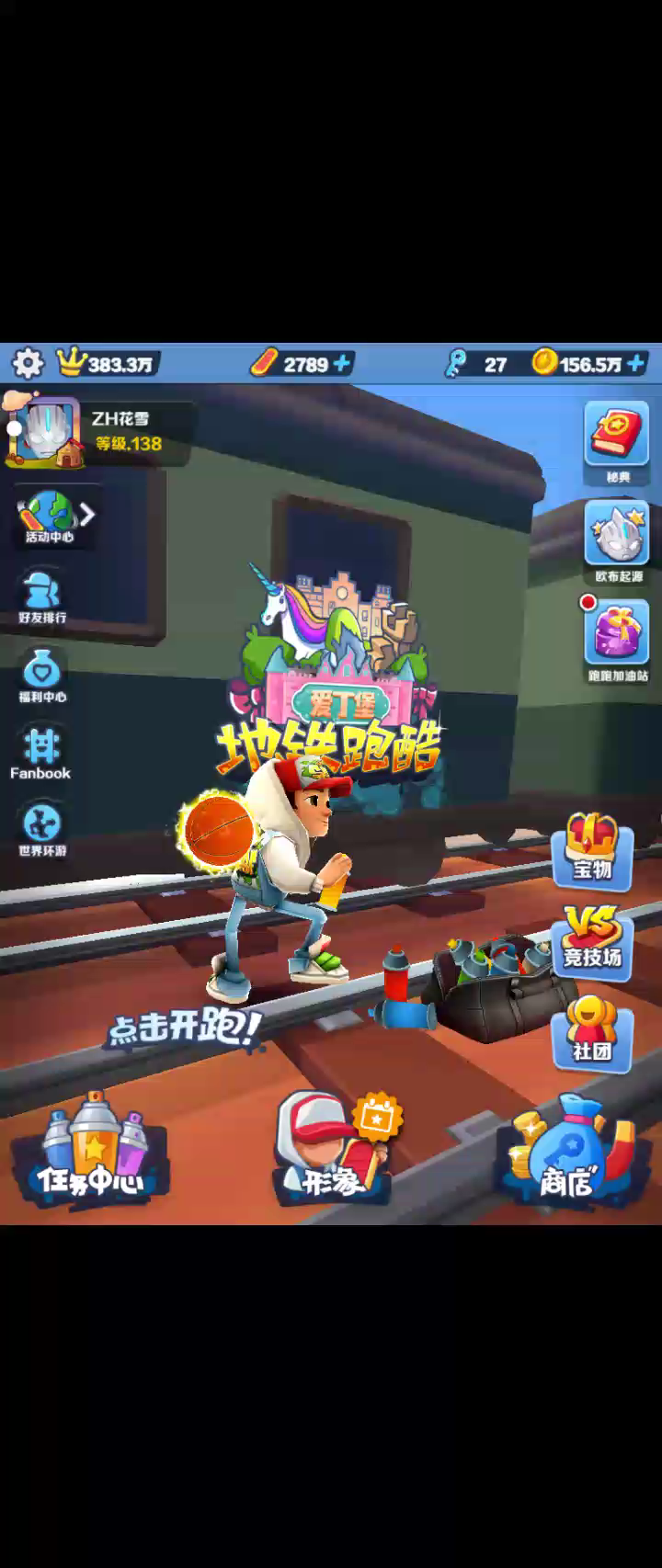Open 世界环游 world tour
This screenshot has height=1568, width=662.
pos(42,830)
